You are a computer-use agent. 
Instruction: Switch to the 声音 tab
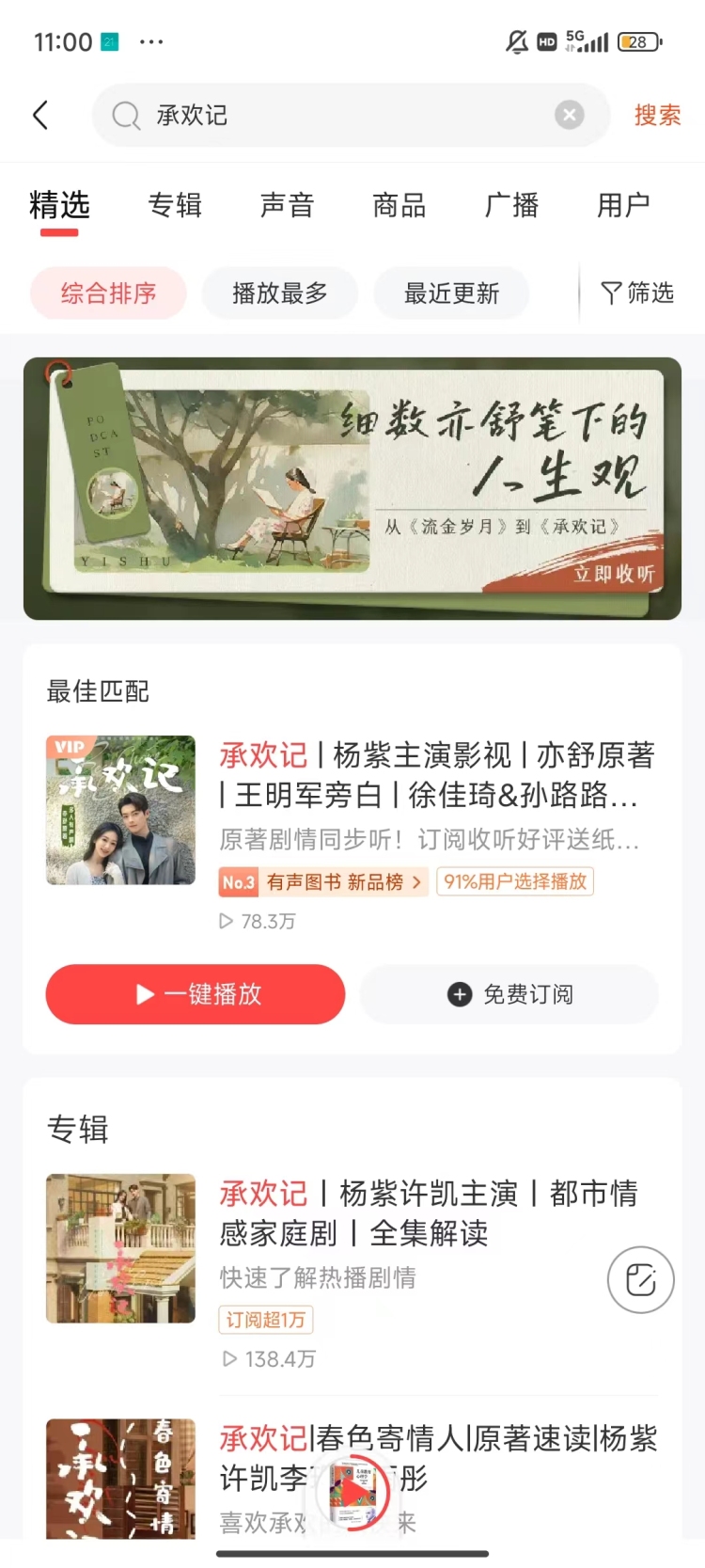point(287,205)
